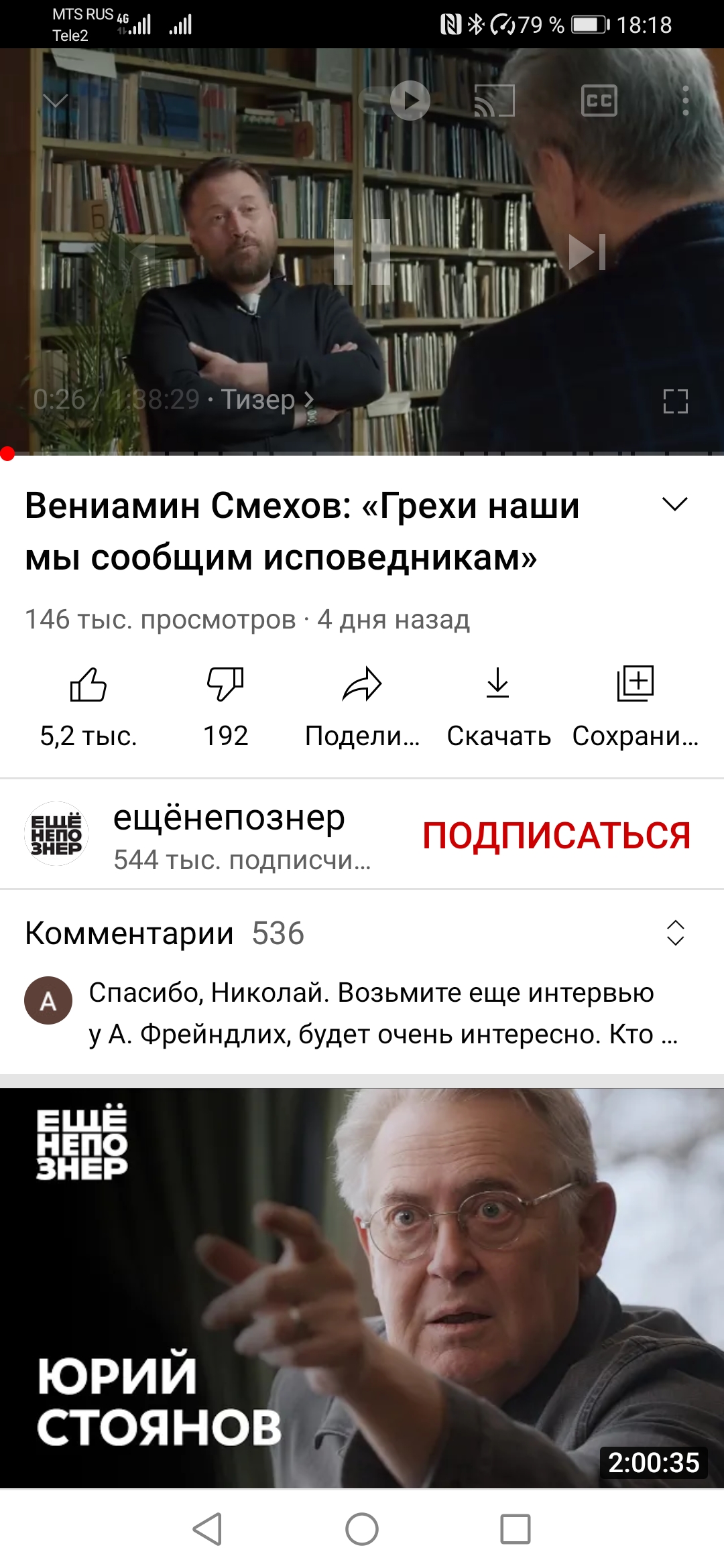This screenshot has width=724, height=1568.
Task: Expand the Комментарии section
Action: 674,933
